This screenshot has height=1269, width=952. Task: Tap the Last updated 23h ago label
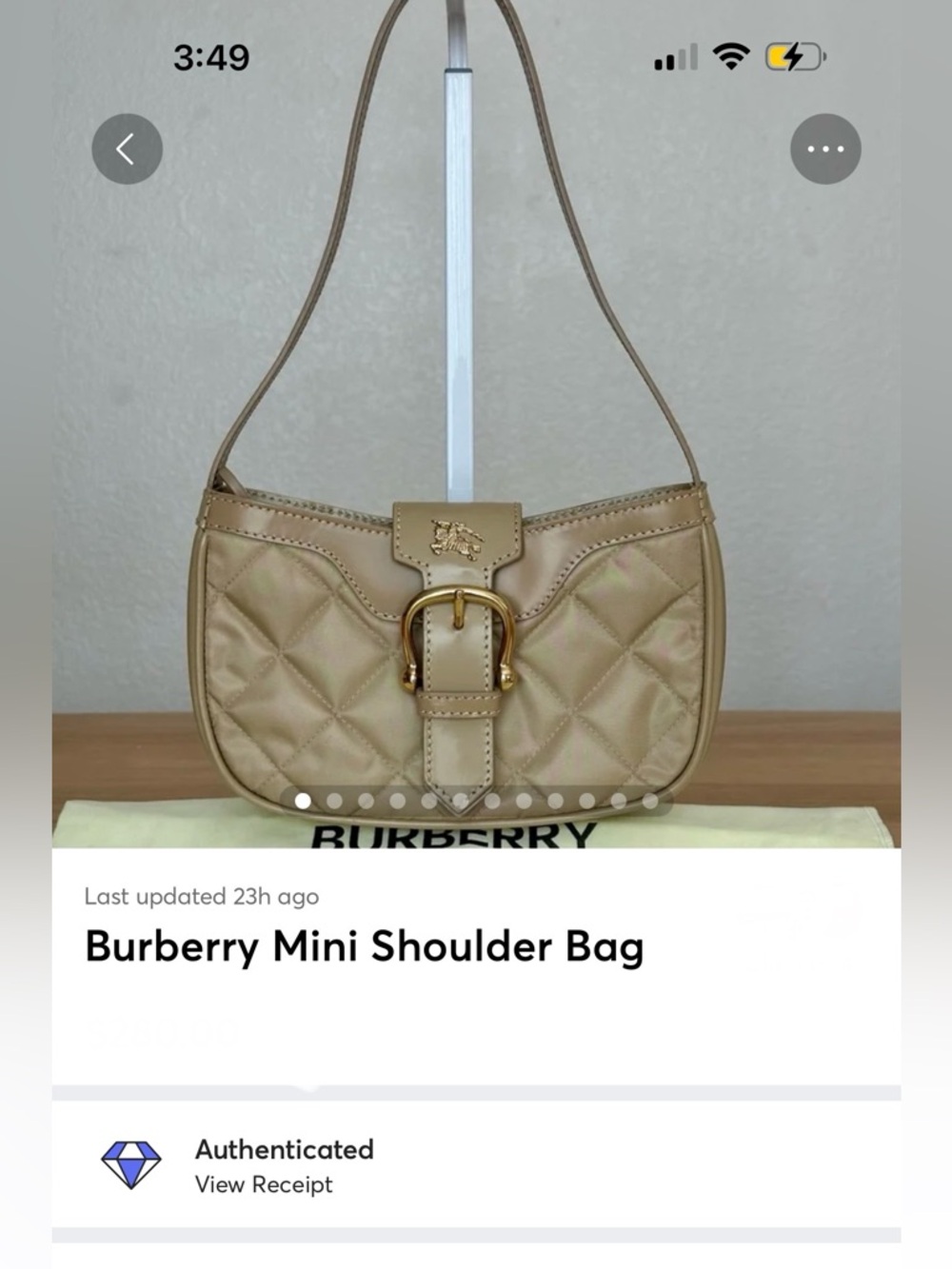[202, 896]
